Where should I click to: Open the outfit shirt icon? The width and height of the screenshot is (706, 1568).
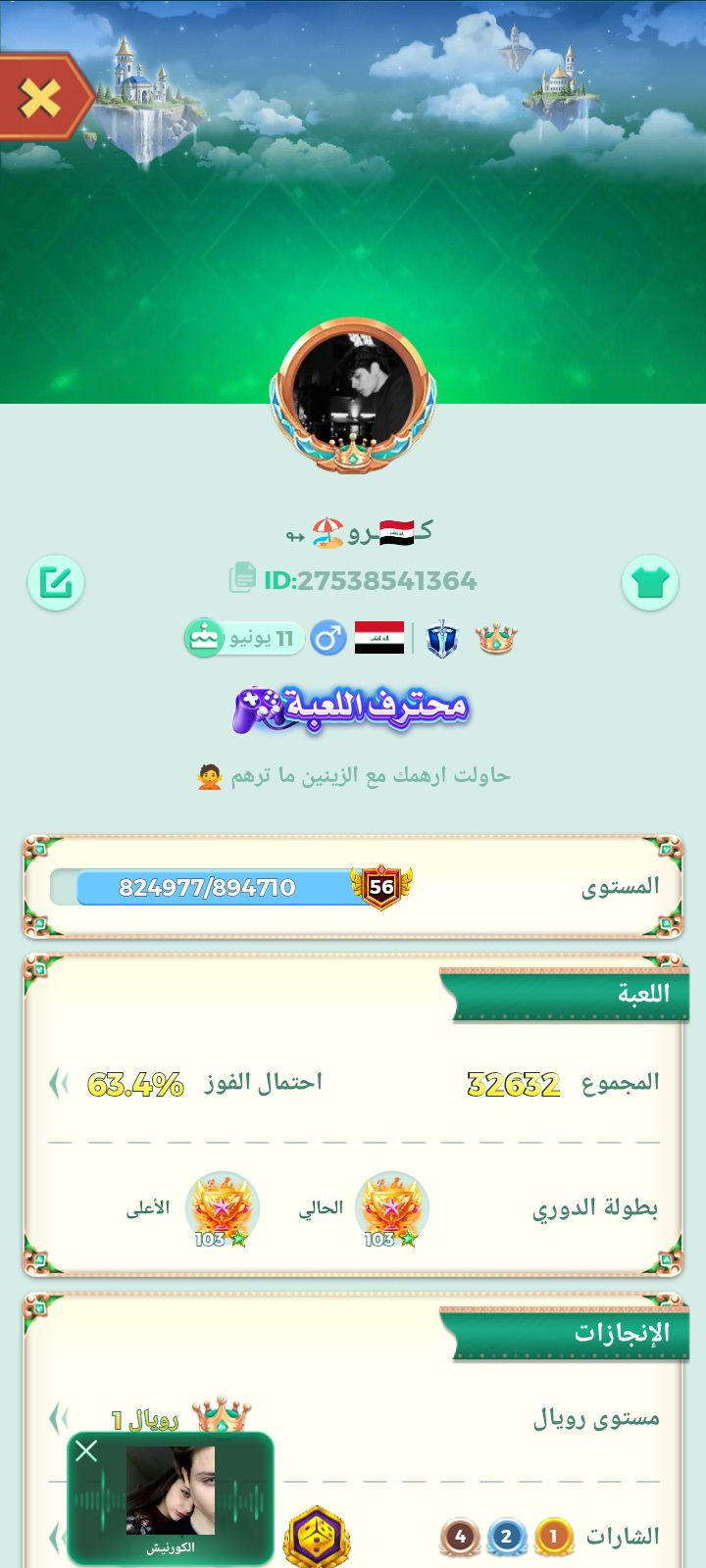(649, 583)
